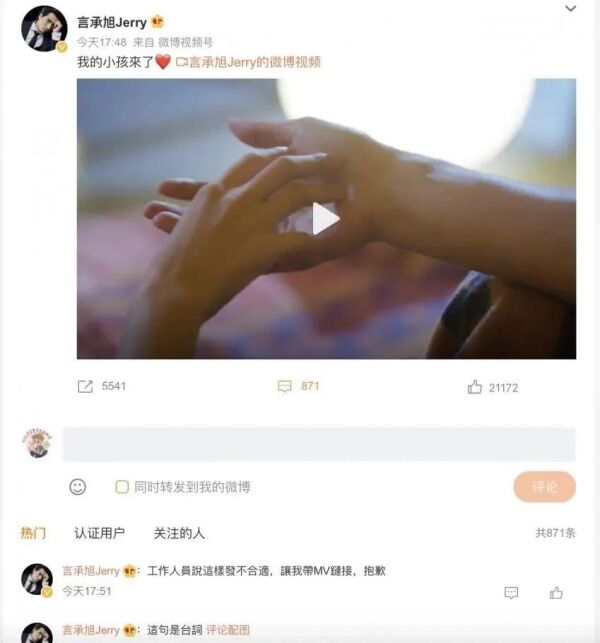This screenshot has width=600, height=643.
Task: View the 评论配图 link in the comment
Action: (228, 630)
